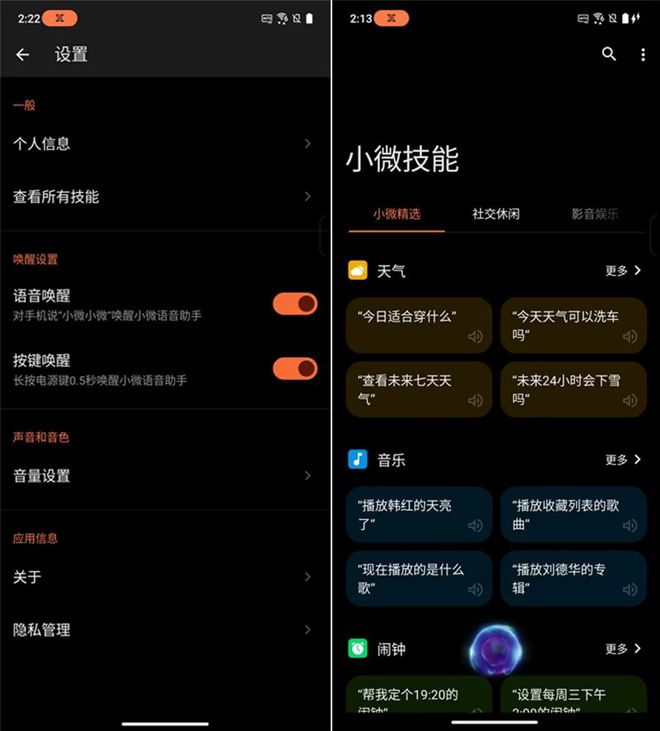
Task: Switch to the 社交休闲 tab
Action: tap(496, 214)
